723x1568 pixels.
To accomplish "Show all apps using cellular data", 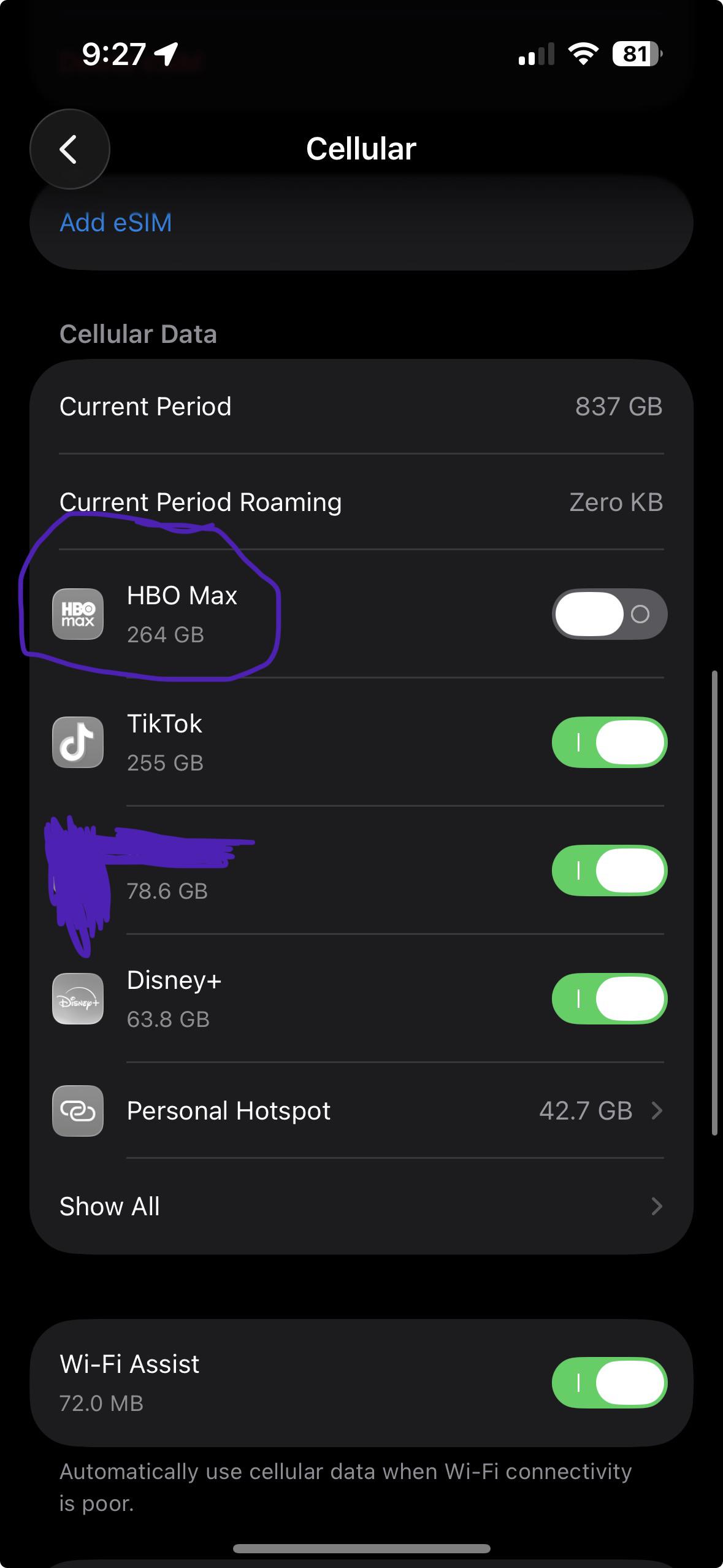I will 361,1206.
